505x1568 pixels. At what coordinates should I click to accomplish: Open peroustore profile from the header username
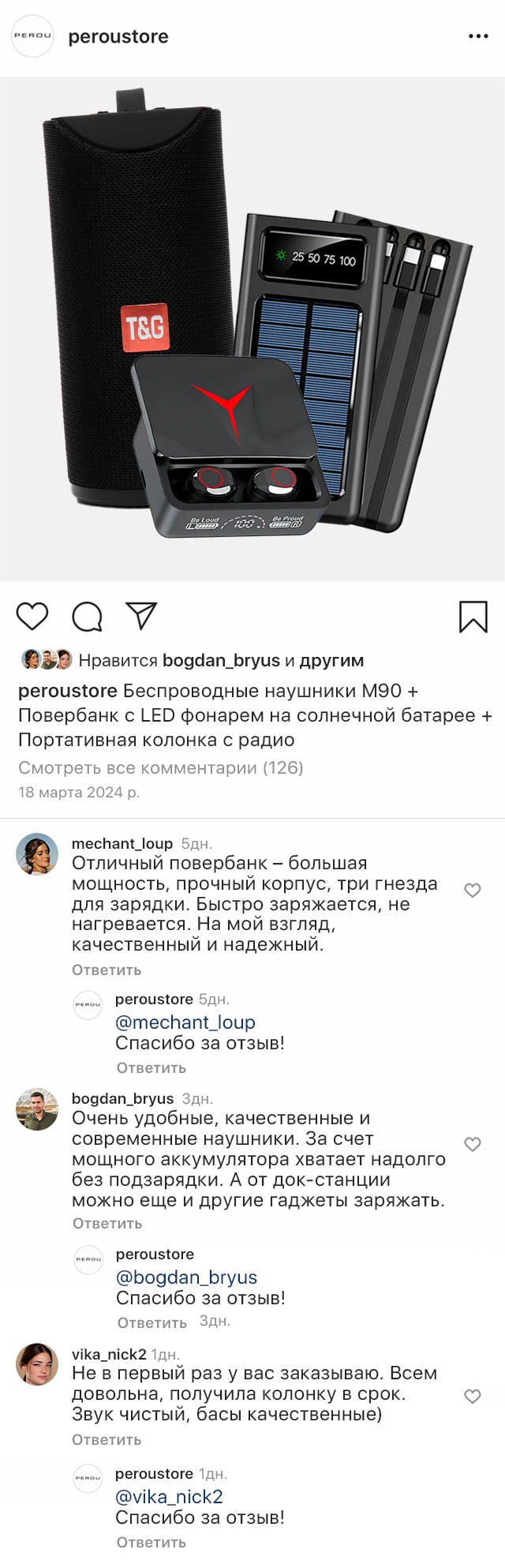[118, 37]
